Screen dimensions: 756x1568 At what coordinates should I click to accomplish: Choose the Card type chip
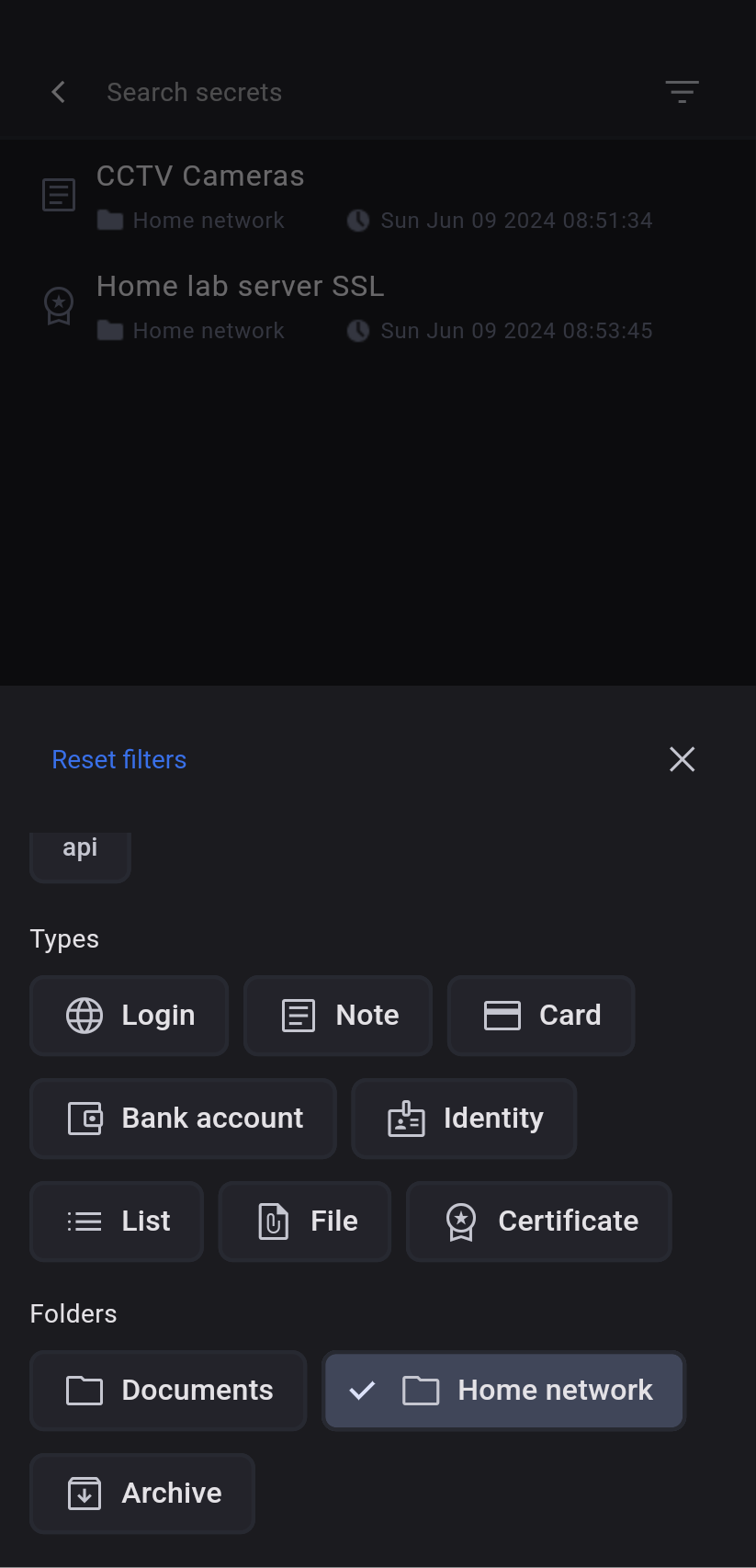[x=541, y=1016]
